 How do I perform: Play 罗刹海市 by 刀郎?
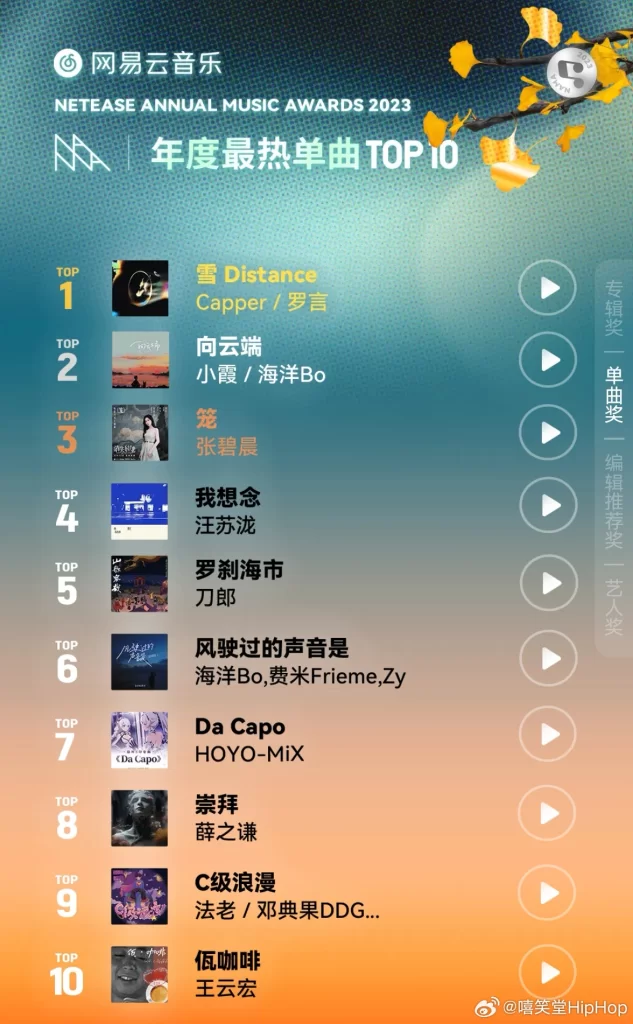548,583
